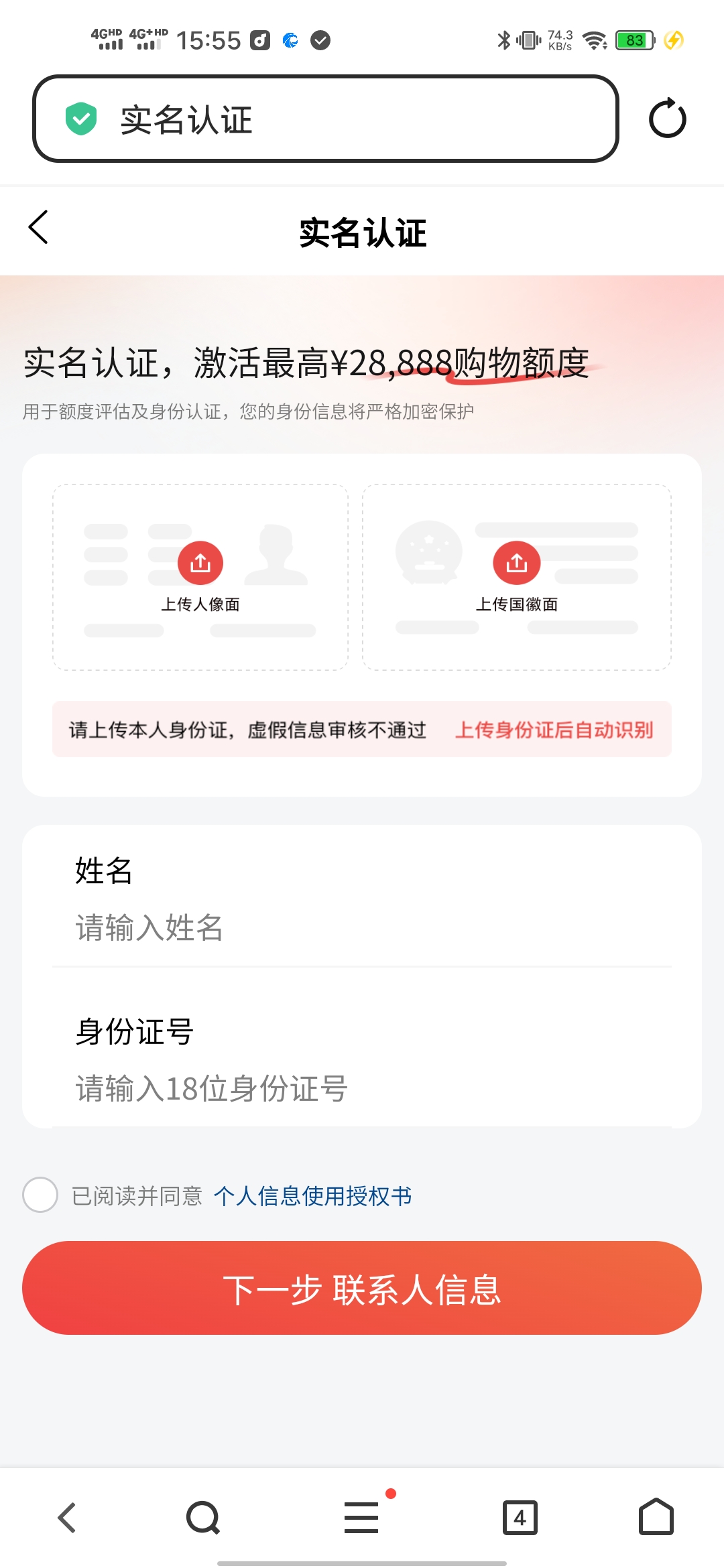Reload the page with the refresh icon
Image resolution: width=724 pixels, height=1568 pixels.
point(667,119)
